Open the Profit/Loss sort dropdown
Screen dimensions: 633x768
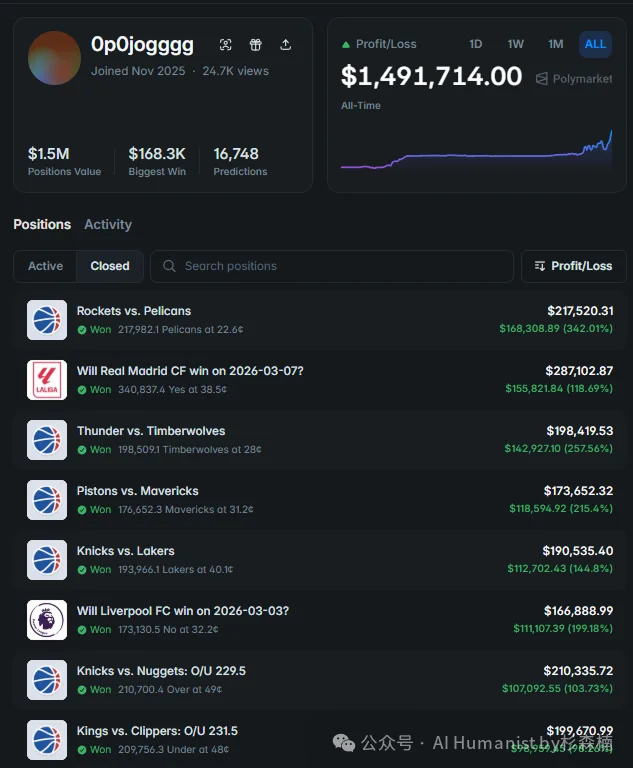tap(573, 266)
